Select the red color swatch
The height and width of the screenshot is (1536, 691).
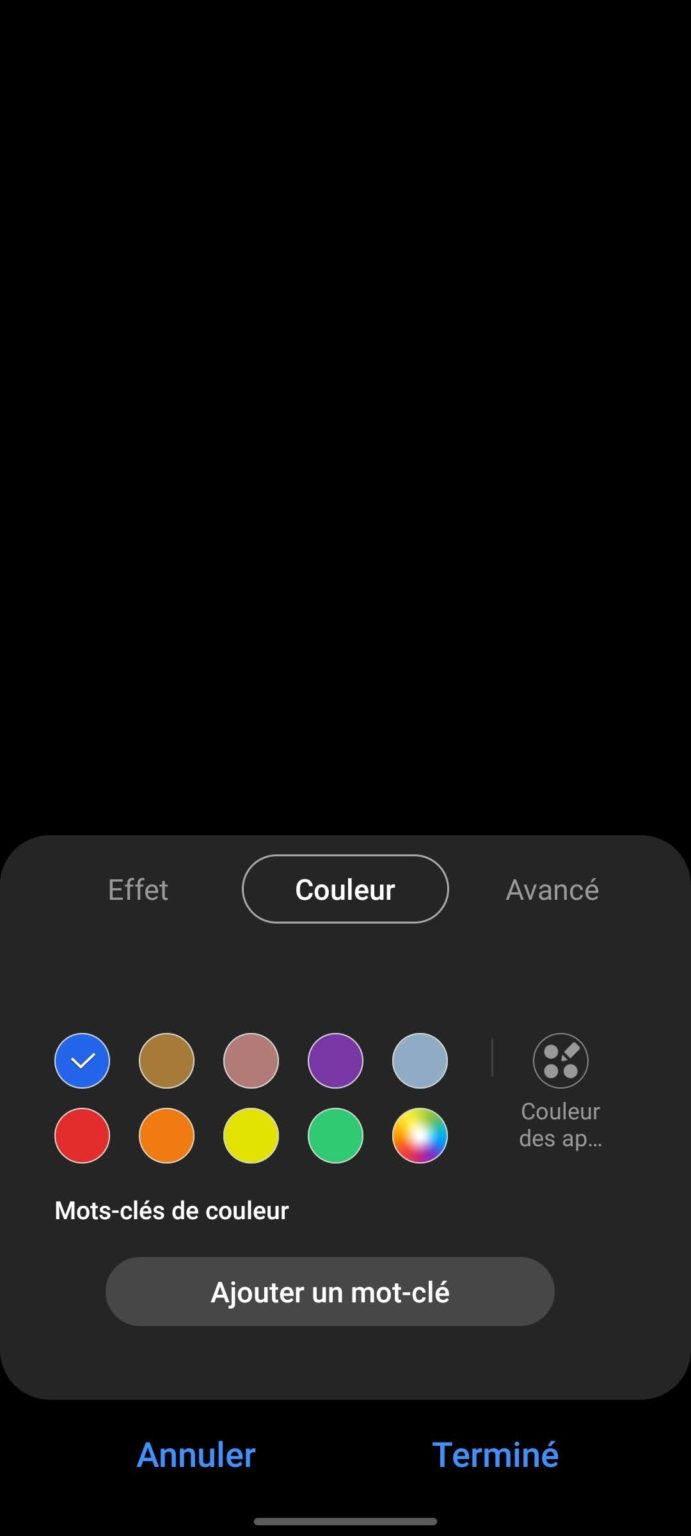point(82,1136)
